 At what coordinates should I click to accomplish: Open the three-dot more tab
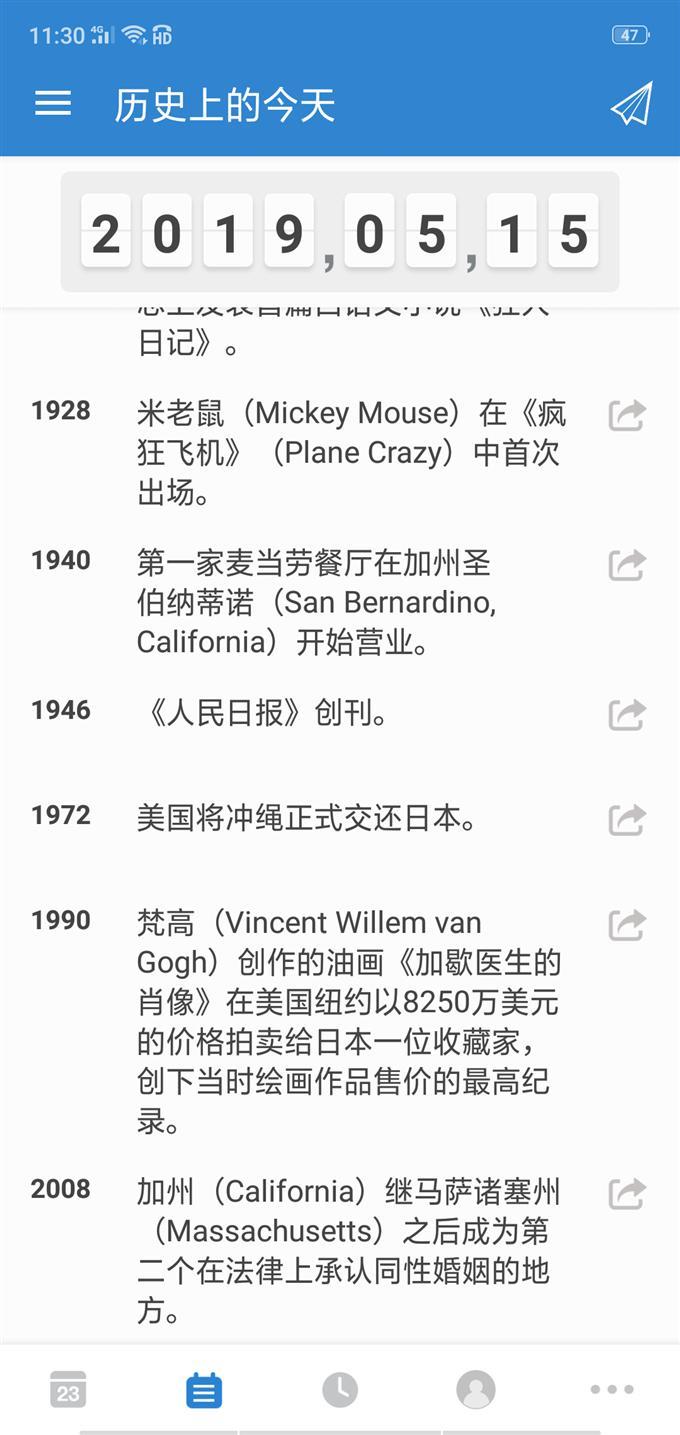[x=611, y=1390]
